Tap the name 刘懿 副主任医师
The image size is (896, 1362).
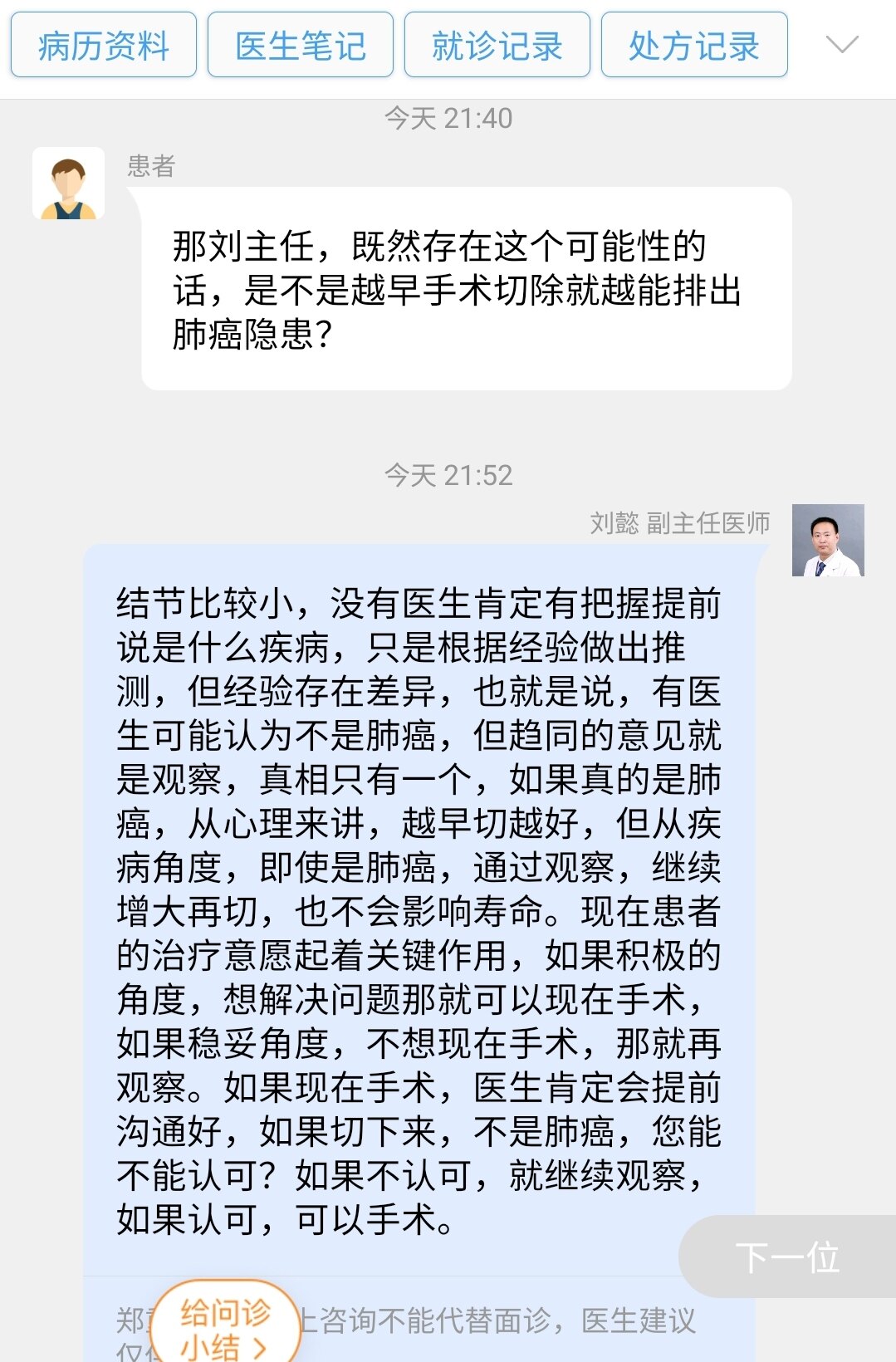681,523
